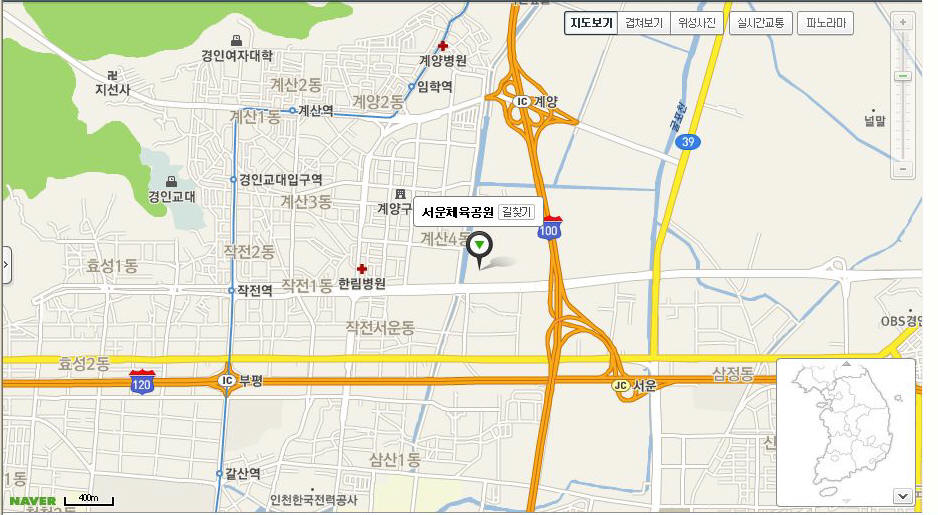Switch to 겹쳐보기 overlay view
The image size is (938, 515).
tap(643, 23)
